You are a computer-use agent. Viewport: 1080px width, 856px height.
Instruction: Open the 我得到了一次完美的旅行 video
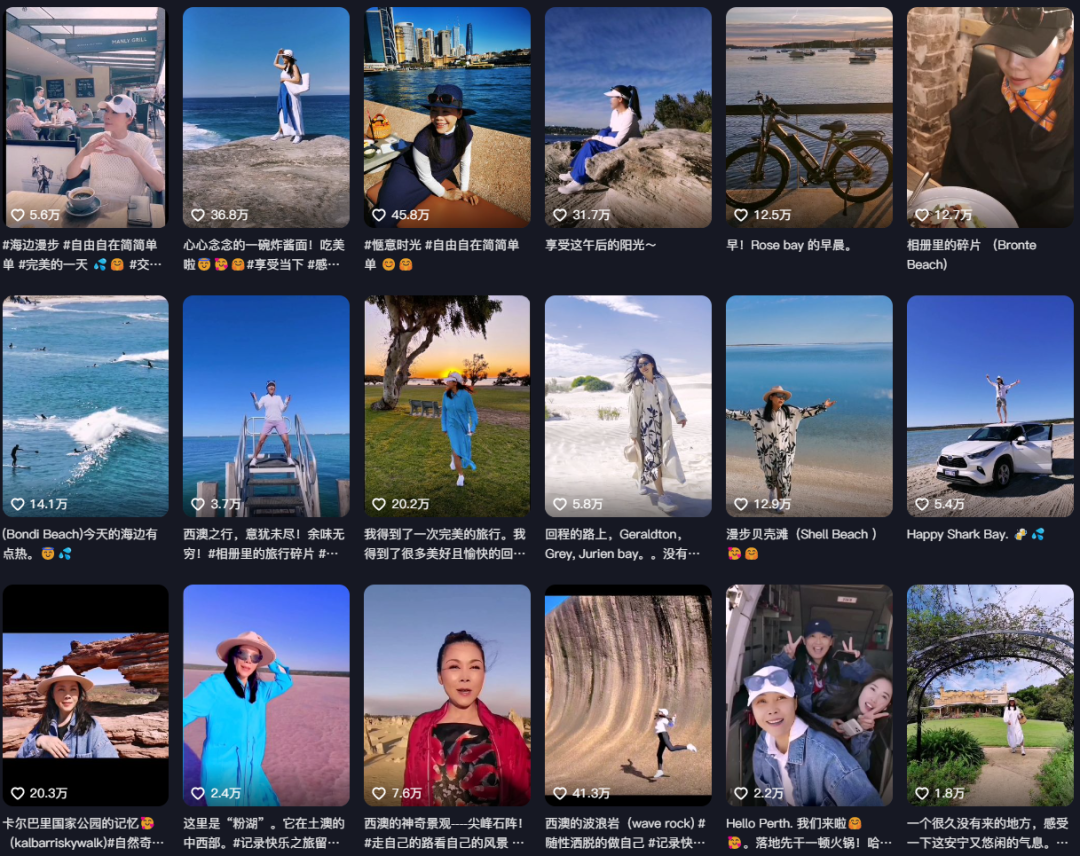(x=447, y=406)
